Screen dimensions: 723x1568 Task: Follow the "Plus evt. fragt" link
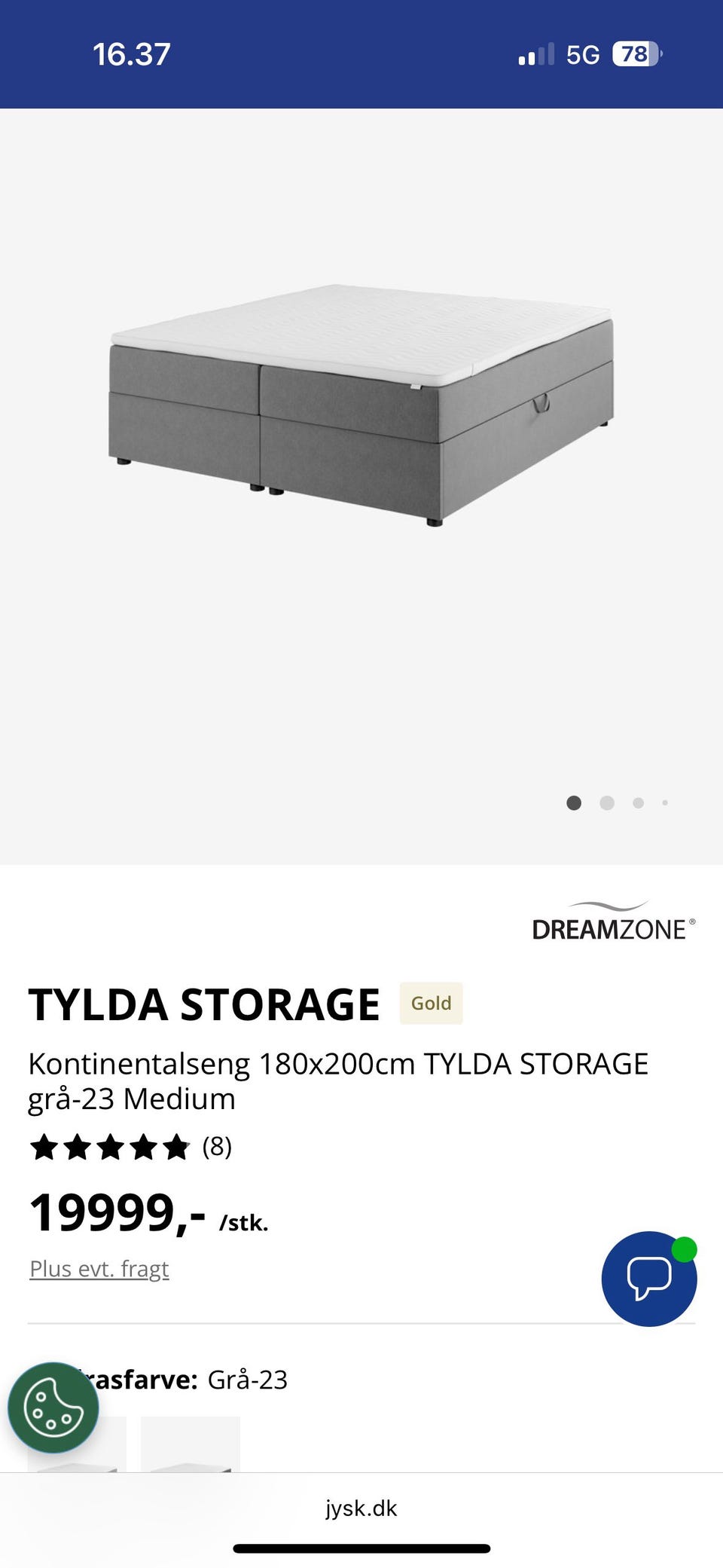pyautogui.click(x=99, y=1269)
